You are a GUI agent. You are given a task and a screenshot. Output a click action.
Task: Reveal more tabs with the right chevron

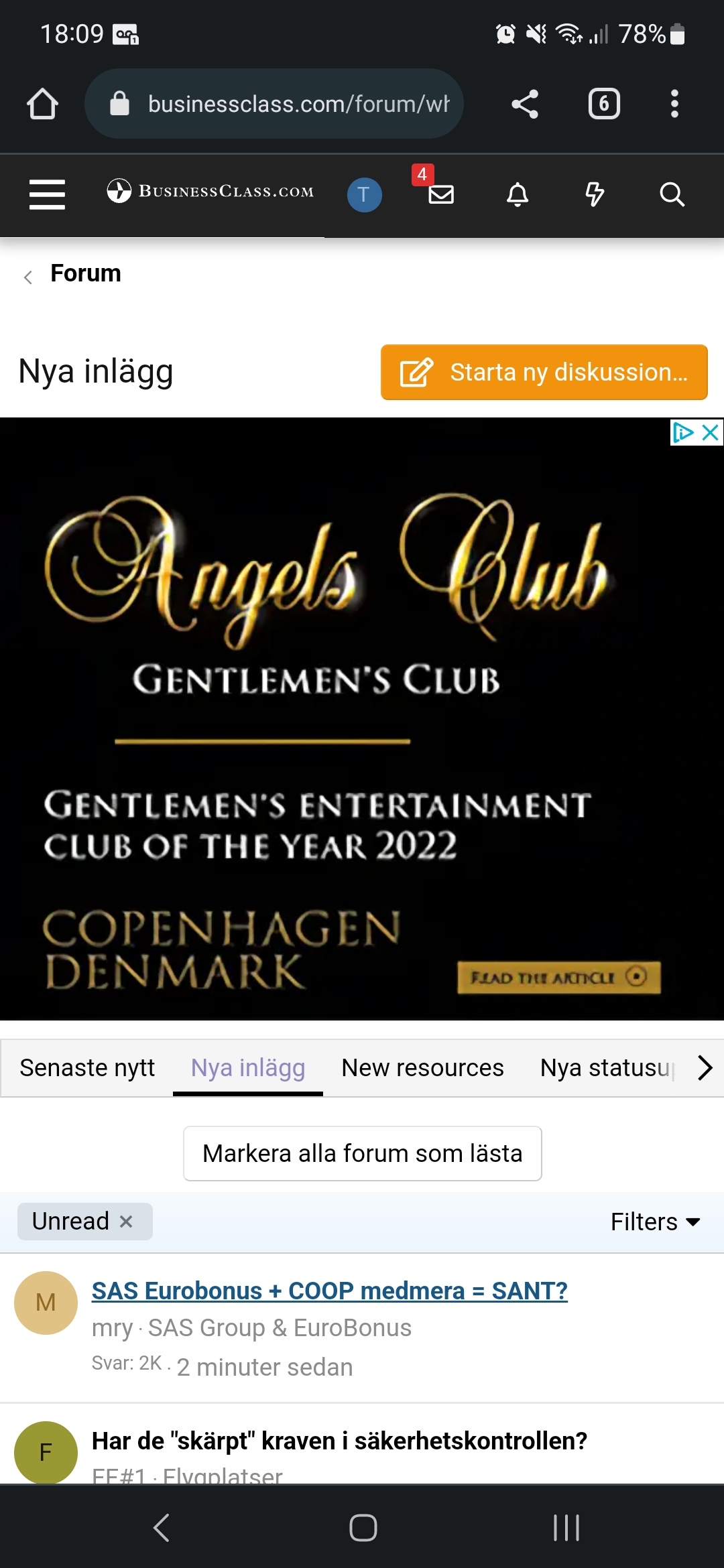705,1067
